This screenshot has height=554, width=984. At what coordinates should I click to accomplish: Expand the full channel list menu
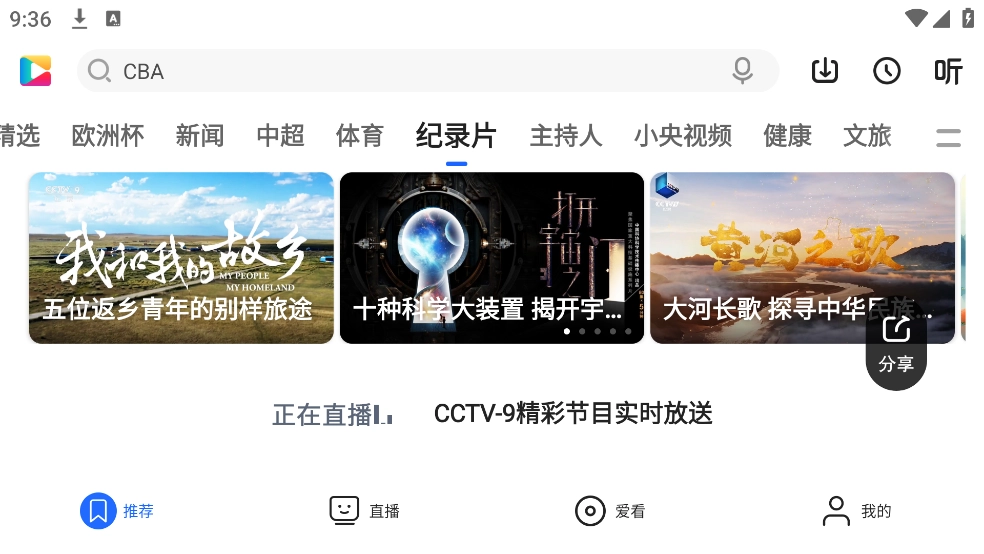948,137
